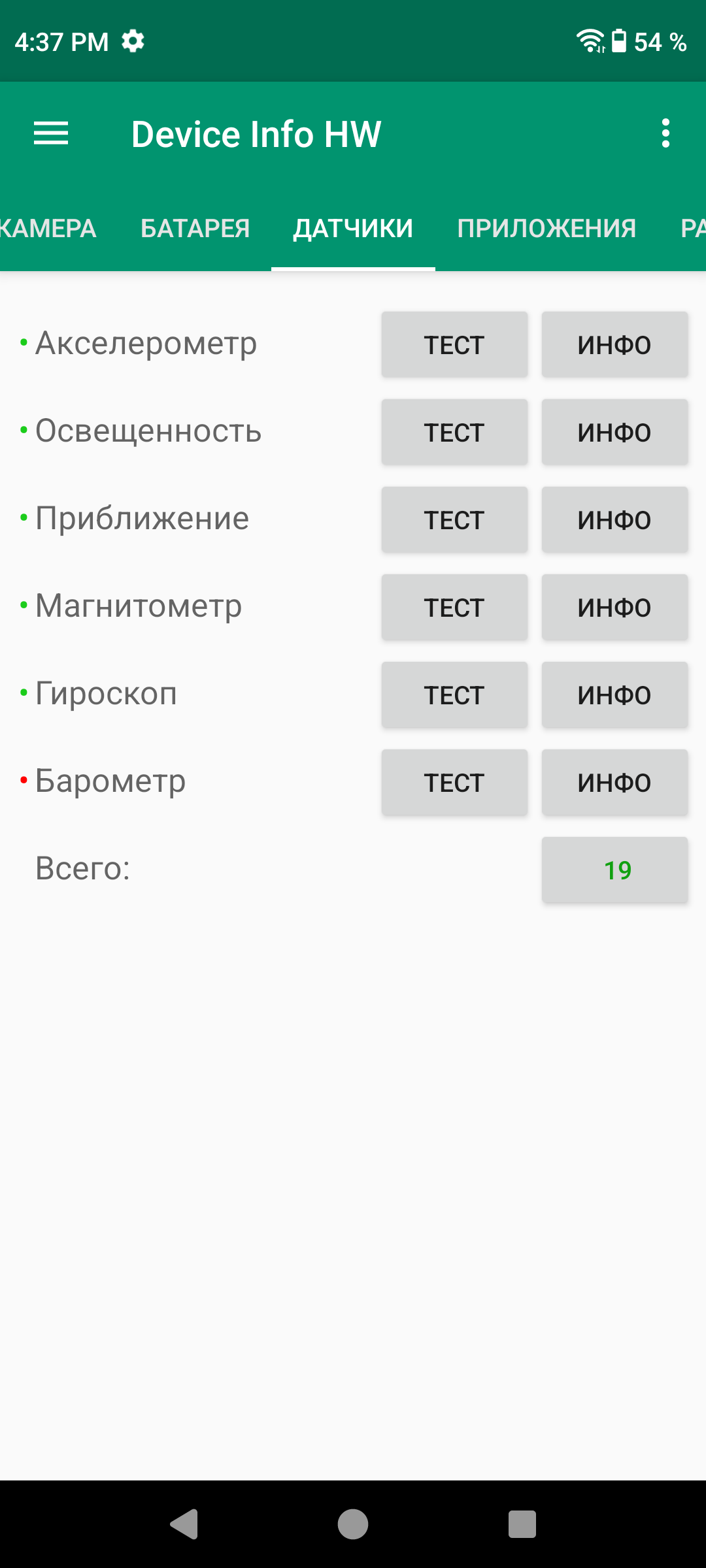Run ТЕСТ for Освещенность
This screenshot has height=1568, width=706.
[x=454, y=433]
